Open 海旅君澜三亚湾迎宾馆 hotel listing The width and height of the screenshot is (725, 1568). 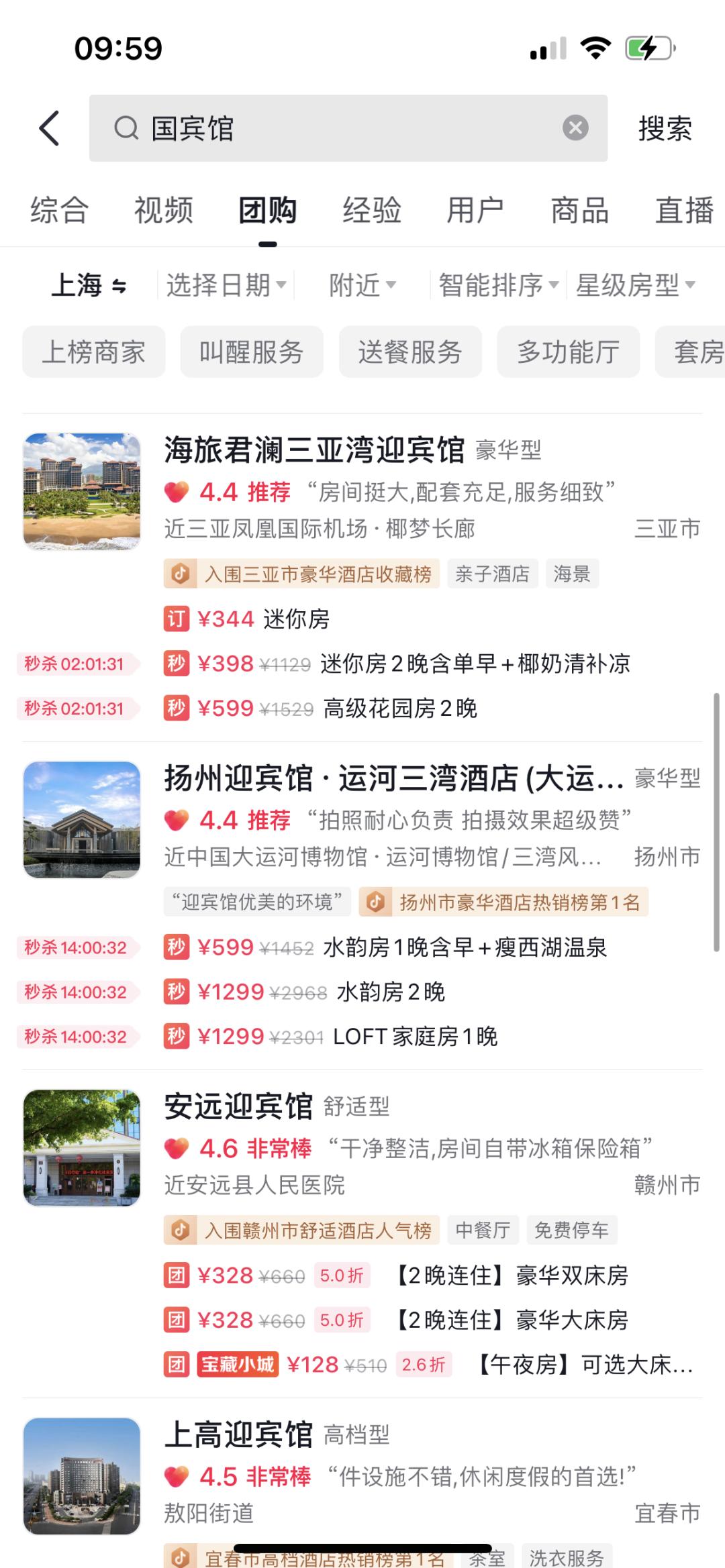tap(314, 450)
